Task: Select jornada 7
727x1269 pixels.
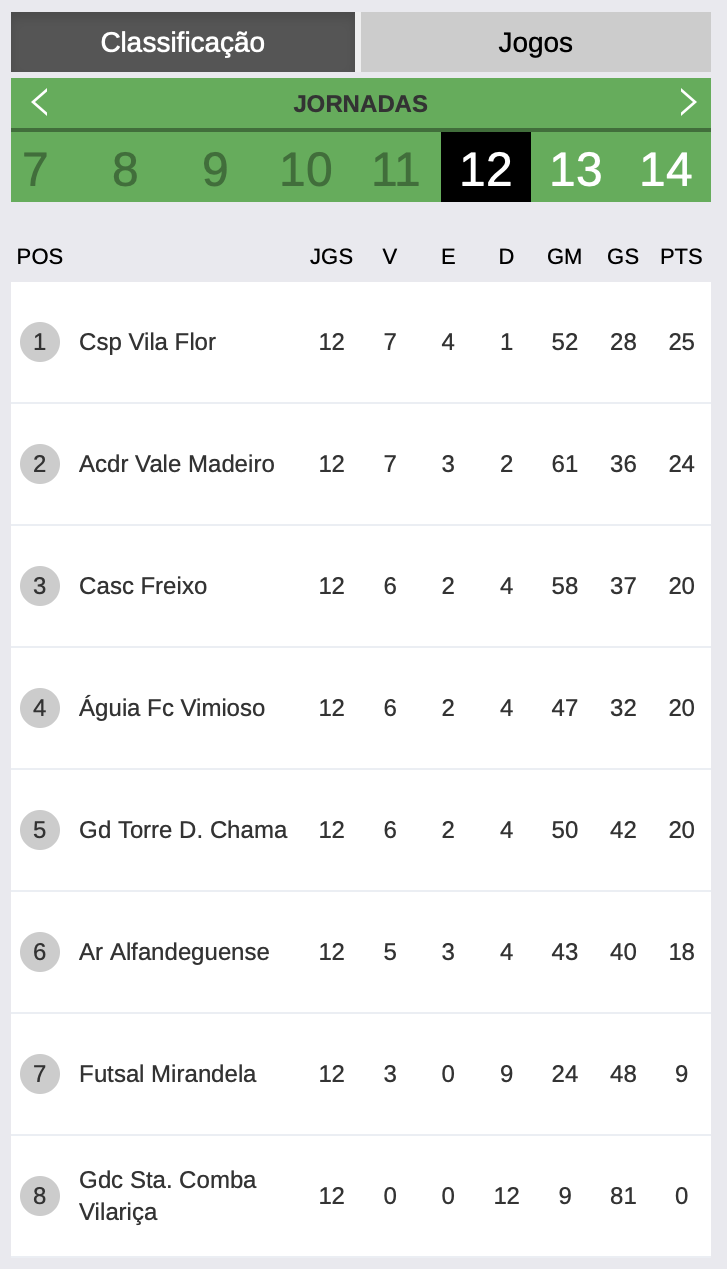Action: [35, 169]
